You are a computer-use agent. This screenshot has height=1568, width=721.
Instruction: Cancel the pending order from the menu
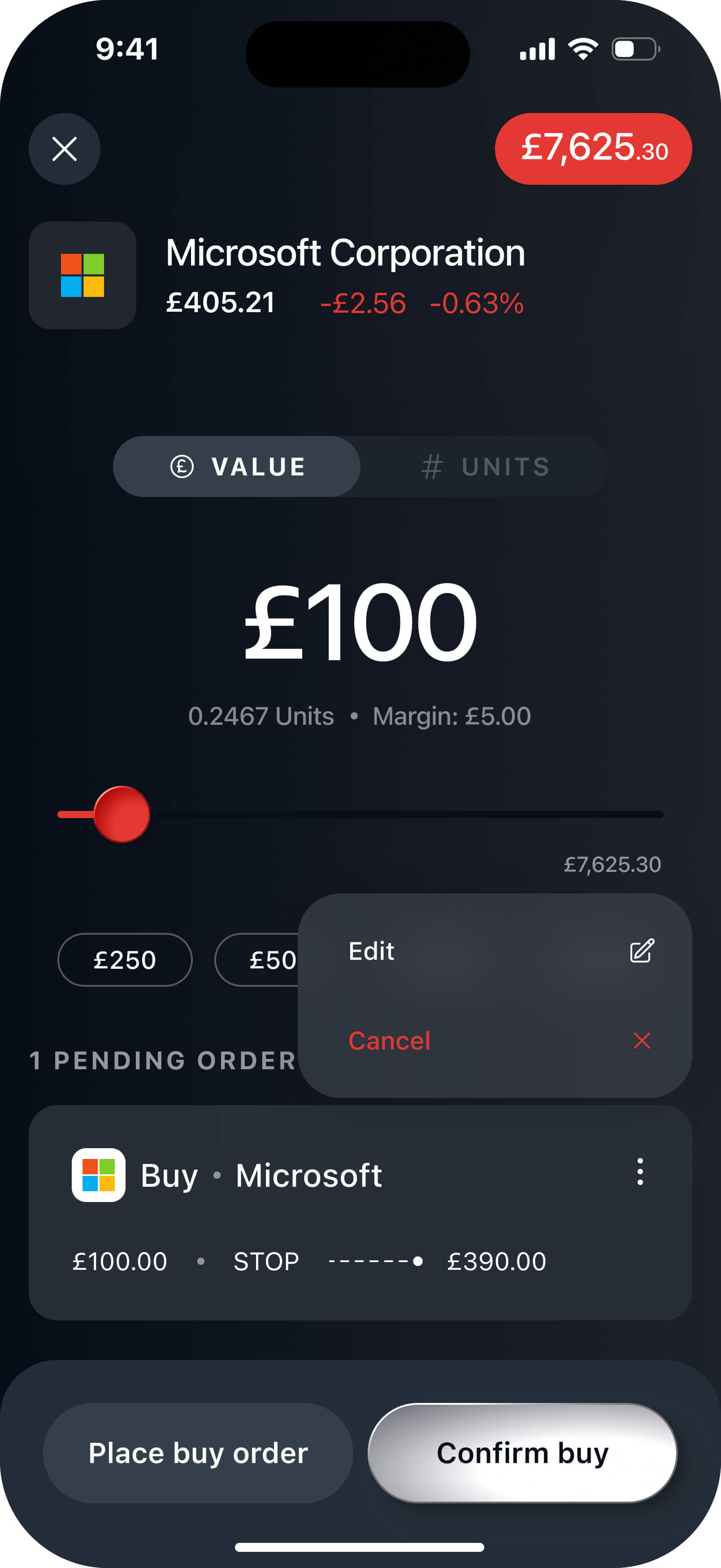click(495, 1041)
